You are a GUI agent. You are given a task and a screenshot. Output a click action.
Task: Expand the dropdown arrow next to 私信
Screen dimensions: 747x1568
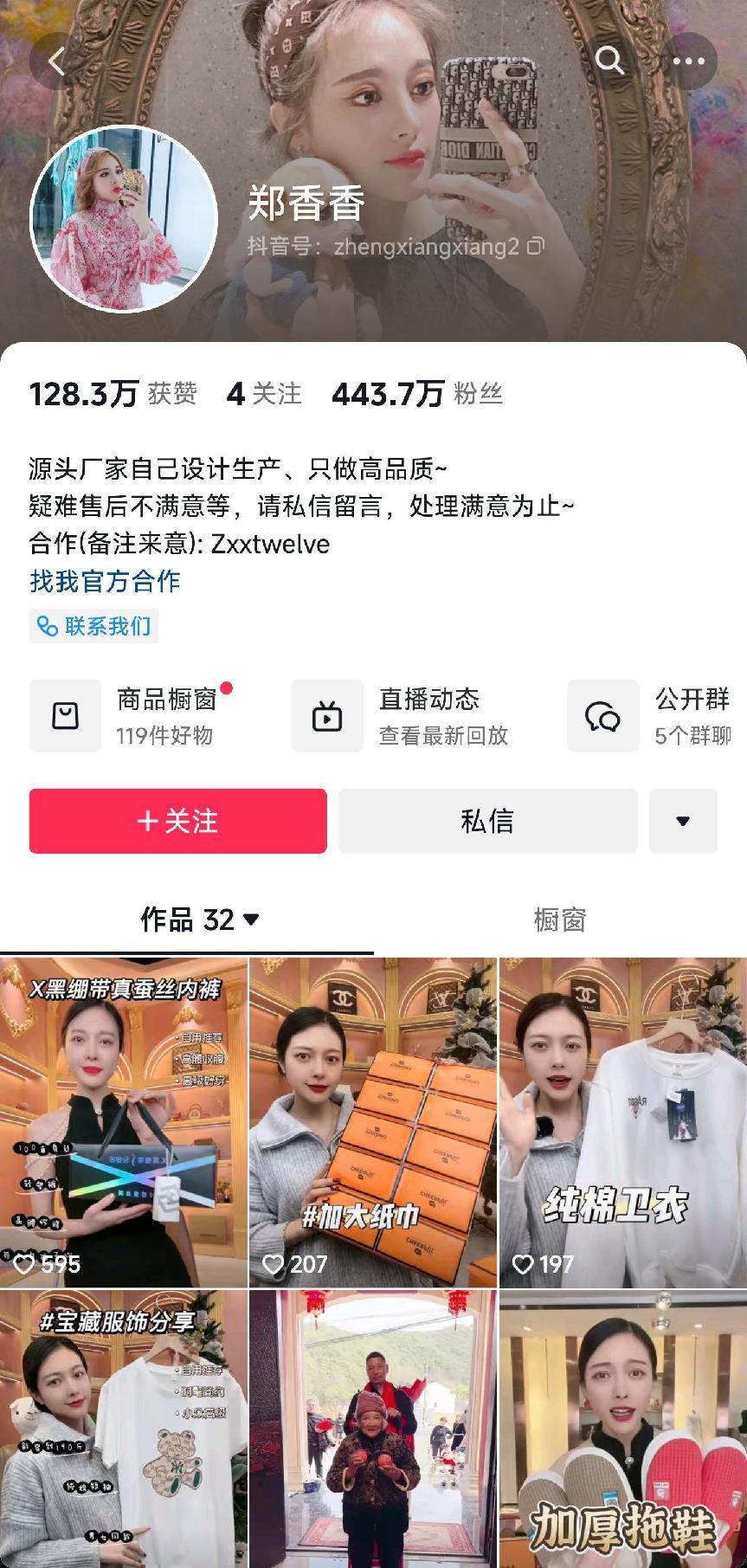[683, 821]
